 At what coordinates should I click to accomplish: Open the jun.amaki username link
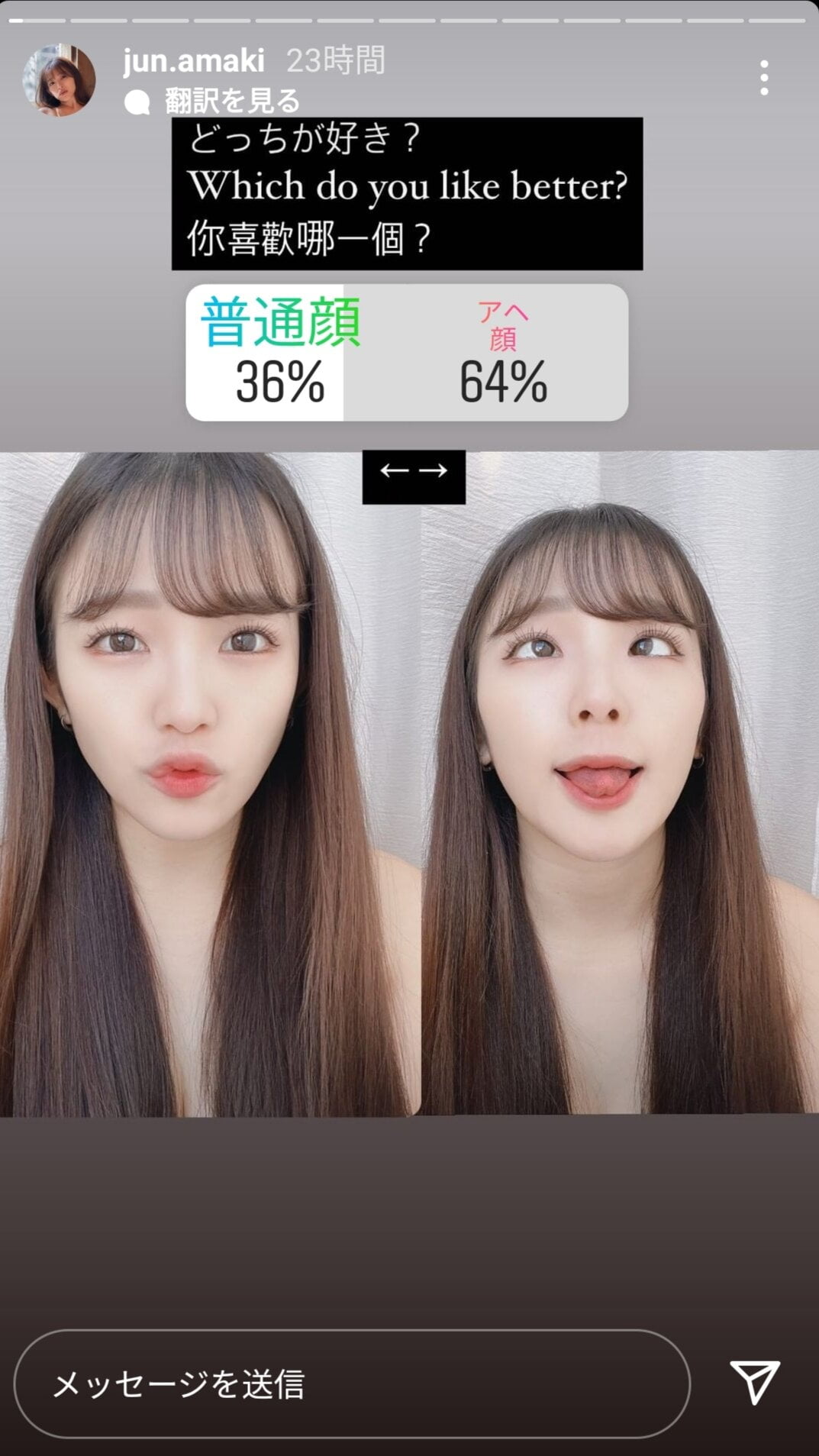click(194, 61)
